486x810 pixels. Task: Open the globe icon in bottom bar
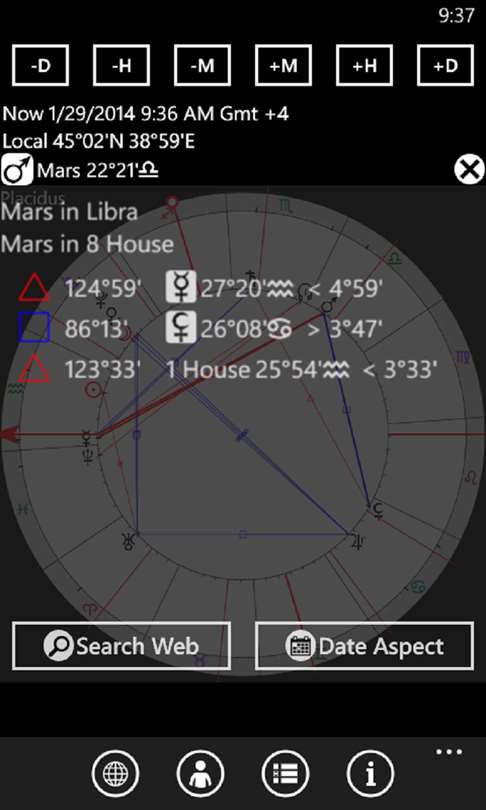115,774
